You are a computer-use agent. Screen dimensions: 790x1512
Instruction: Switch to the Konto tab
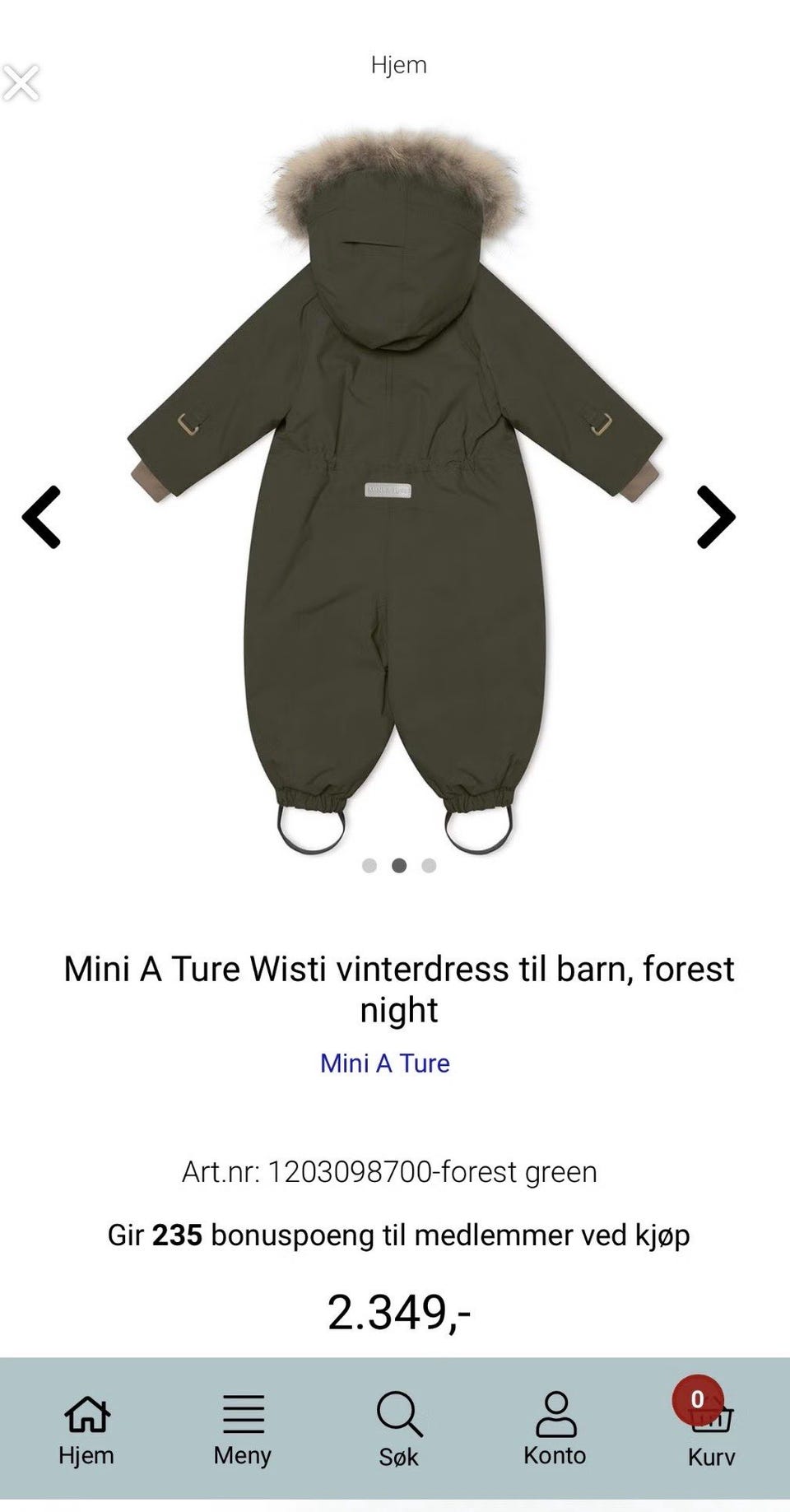tap(555, 1430)
